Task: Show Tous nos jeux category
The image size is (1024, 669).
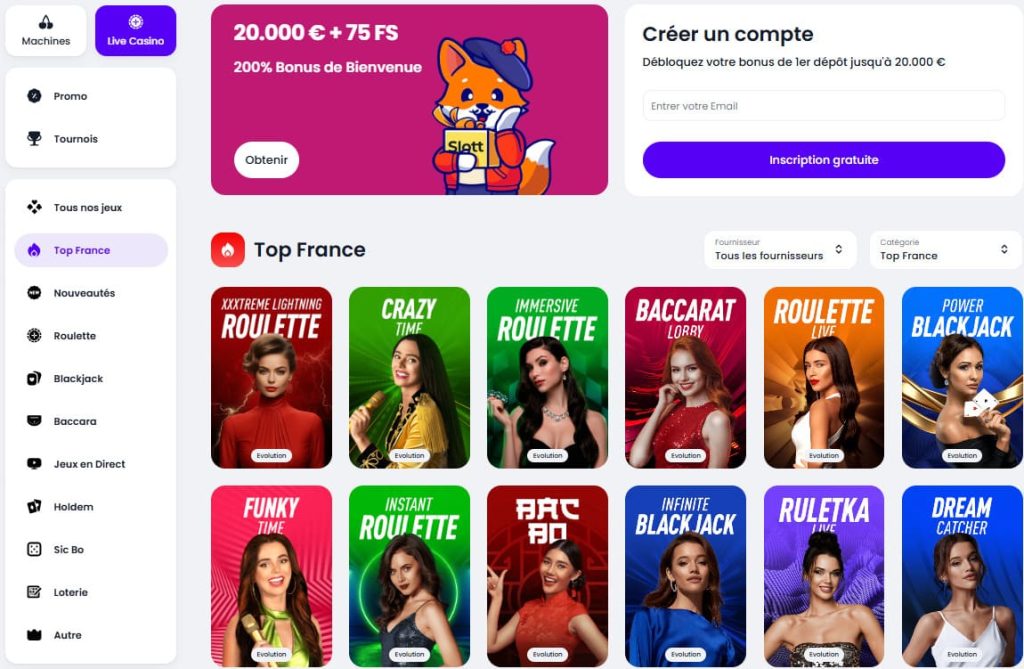Action: point(87,208)
